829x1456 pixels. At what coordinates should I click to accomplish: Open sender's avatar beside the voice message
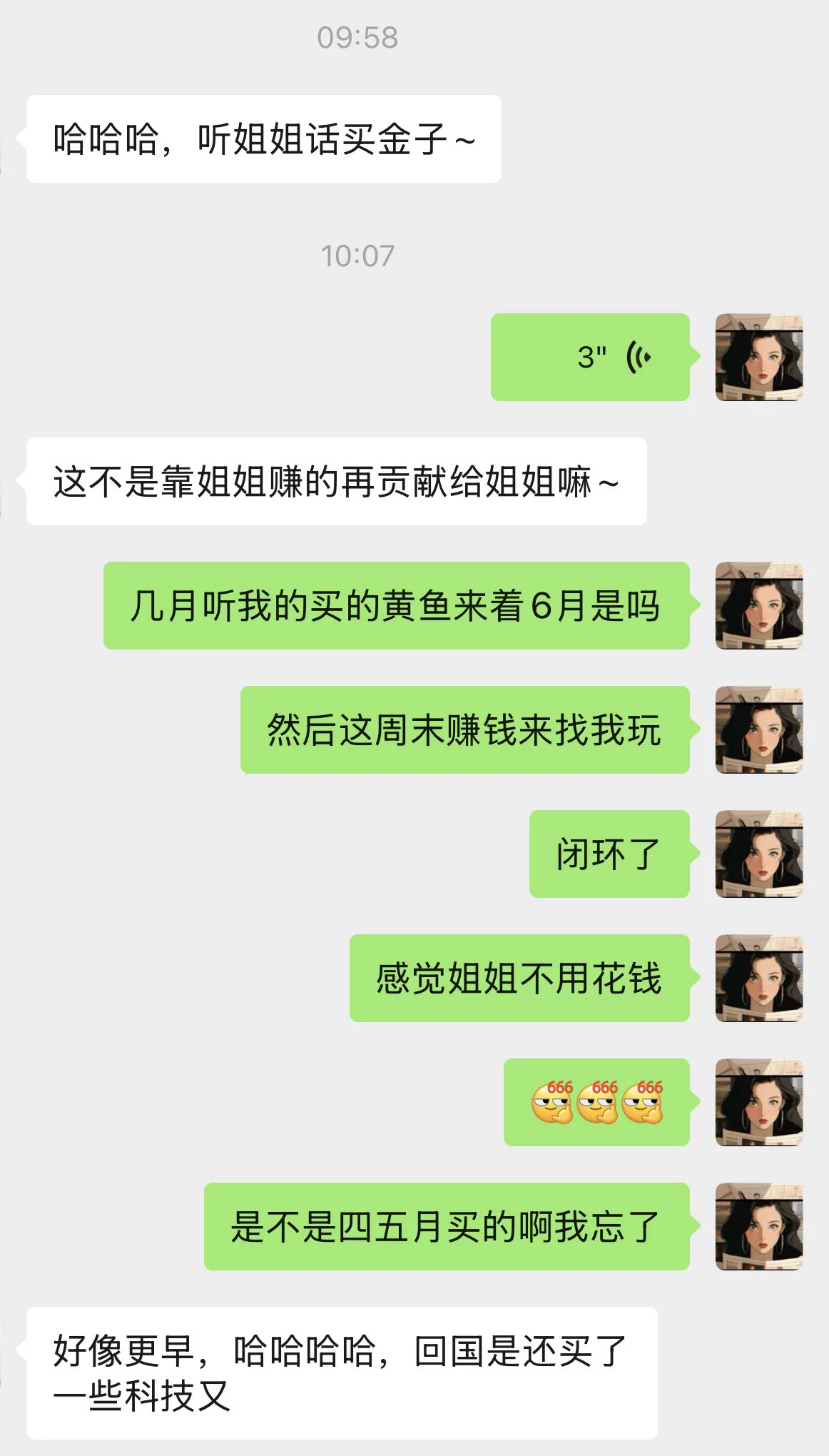(759, 357)
